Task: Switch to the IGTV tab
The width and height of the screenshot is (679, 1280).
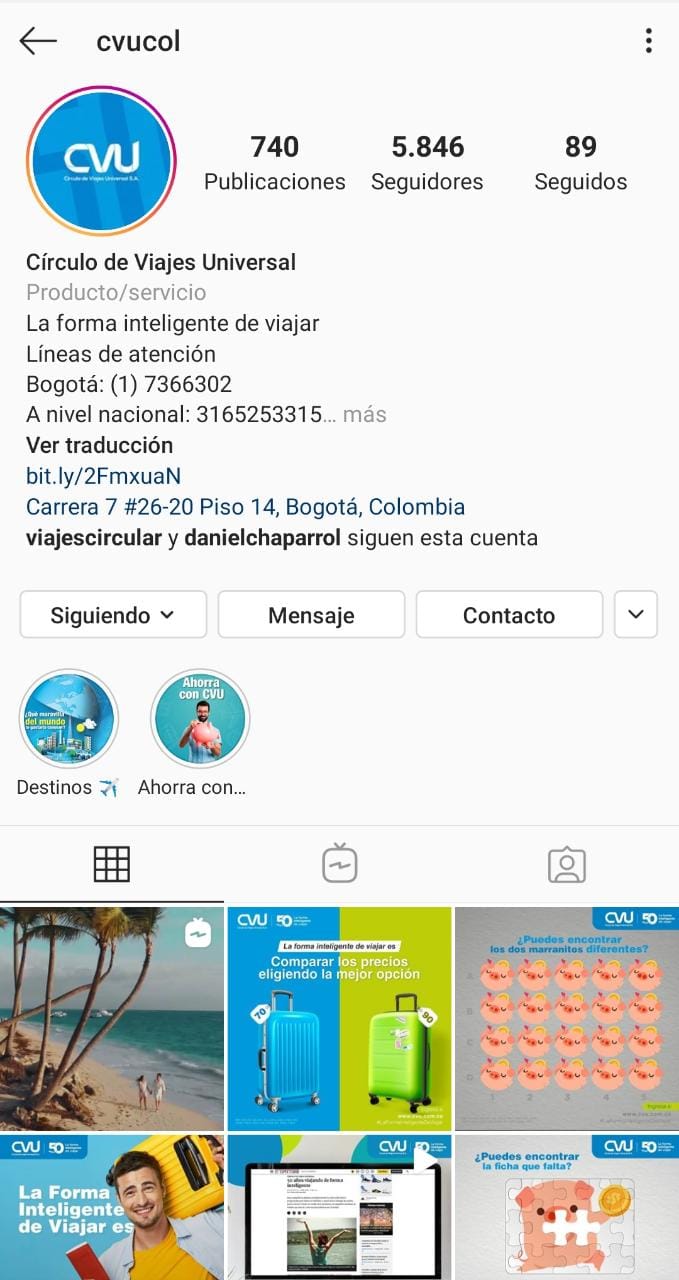Action: point(339,863)
